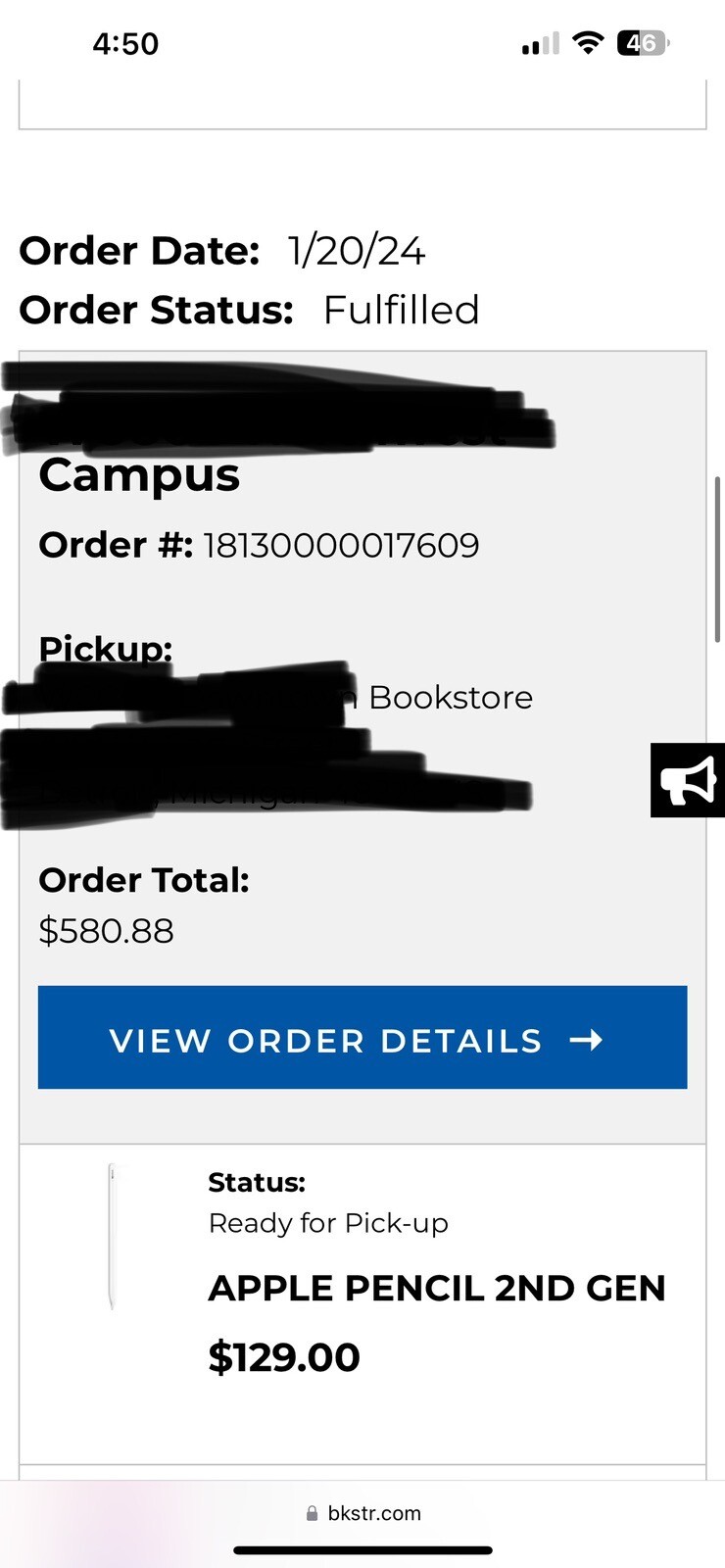725x1568 pixels.
Task: Open the megaphone announcements icon
Action: (688, 781)
